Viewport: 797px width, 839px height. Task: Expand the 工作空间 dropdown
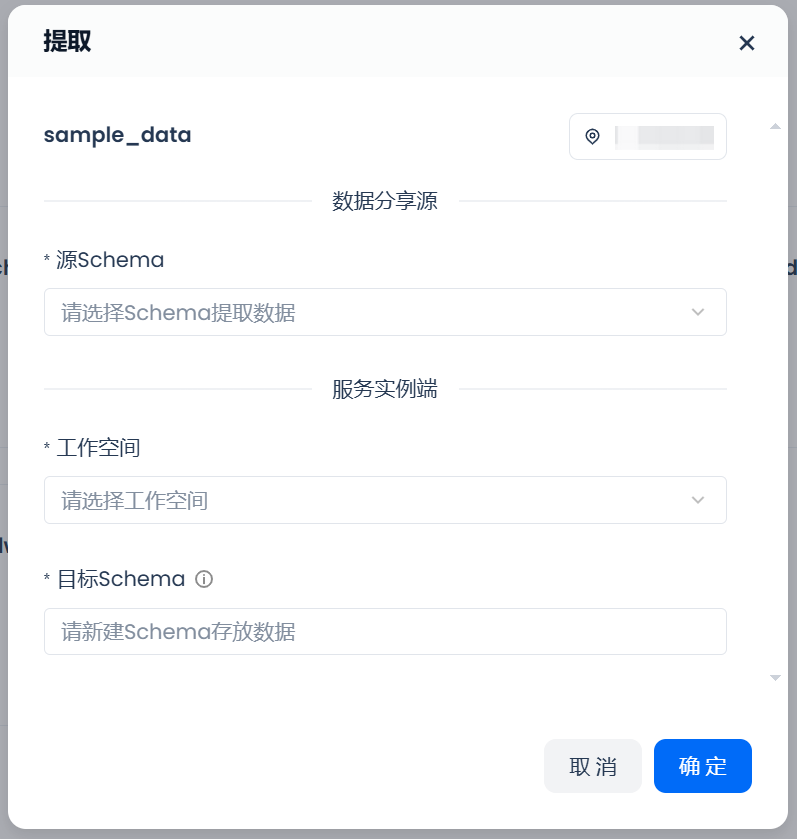coord(385,500)
